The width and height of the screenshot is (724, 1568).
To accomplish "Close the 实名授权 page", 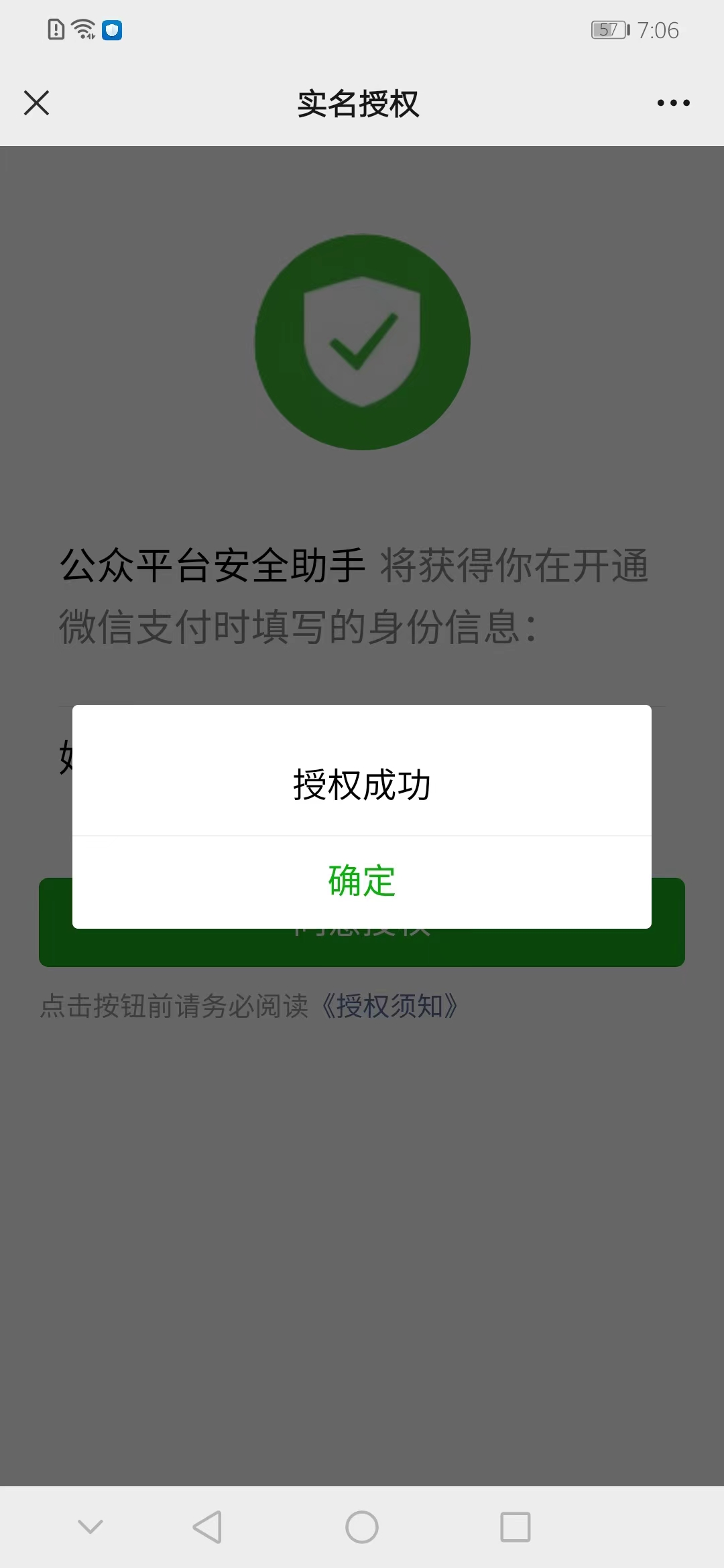I will point(36,103).
